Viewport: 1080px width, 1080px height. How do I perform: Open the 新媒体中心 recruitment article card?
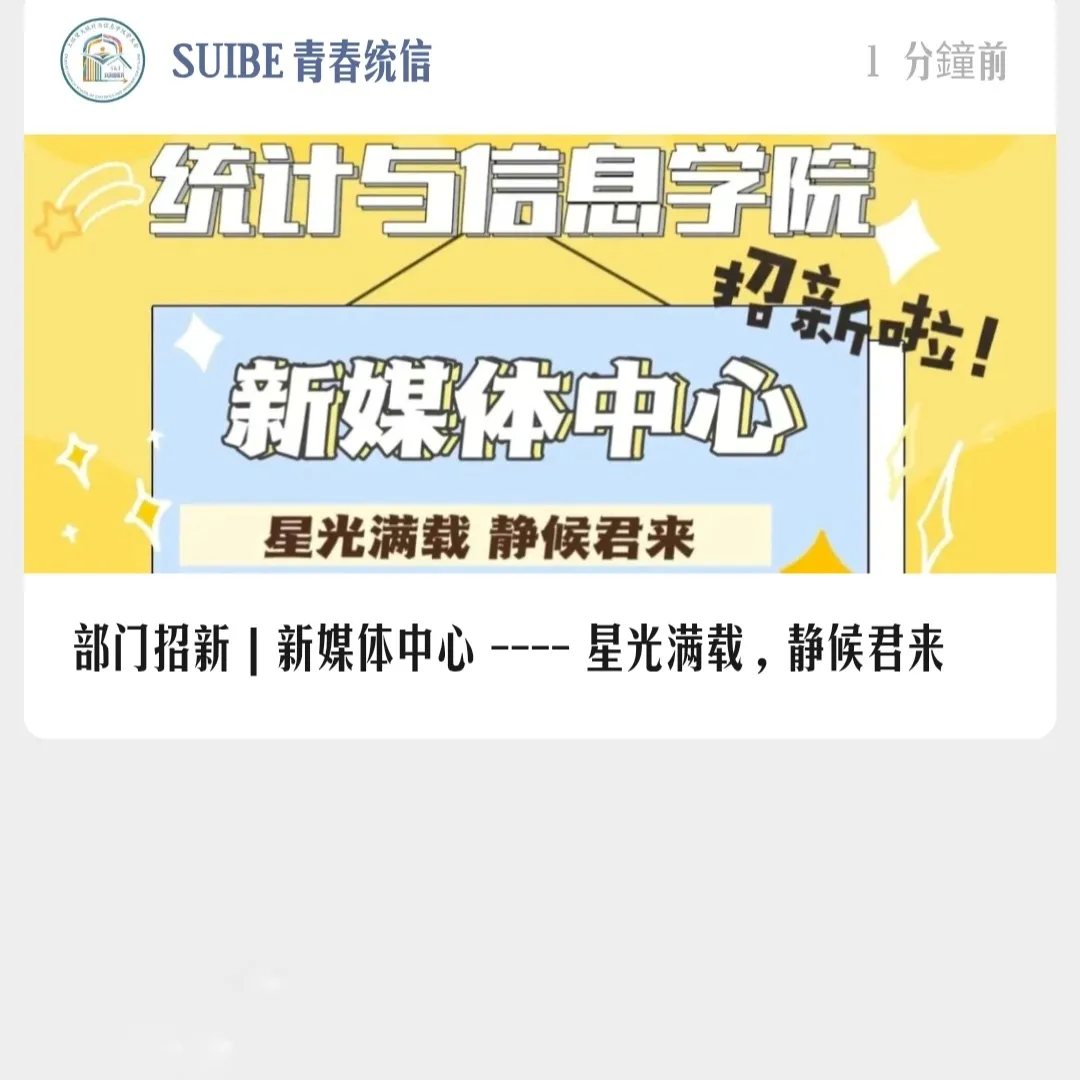509,648
